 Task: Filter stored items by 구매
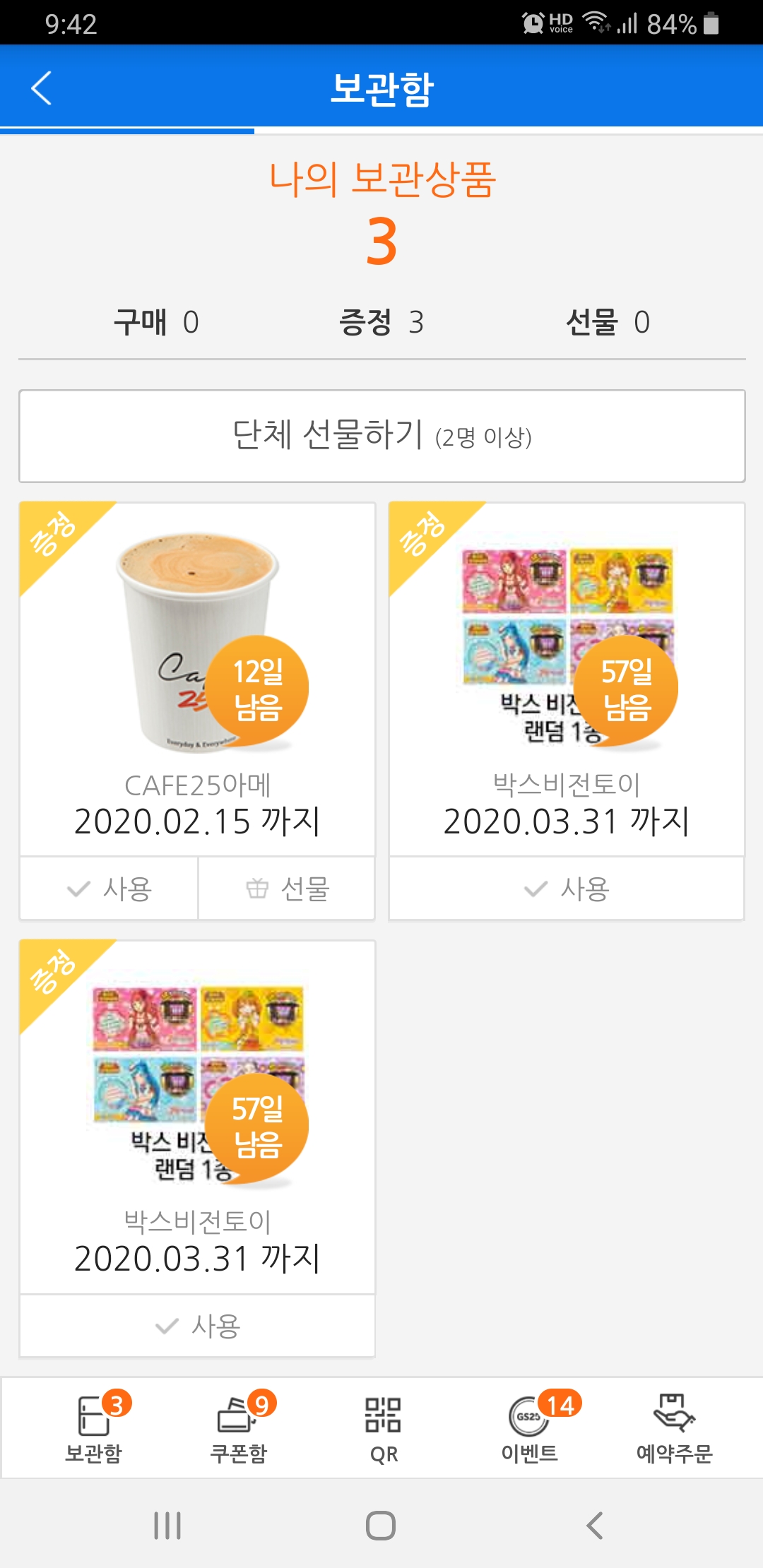(x=156, y=322)
